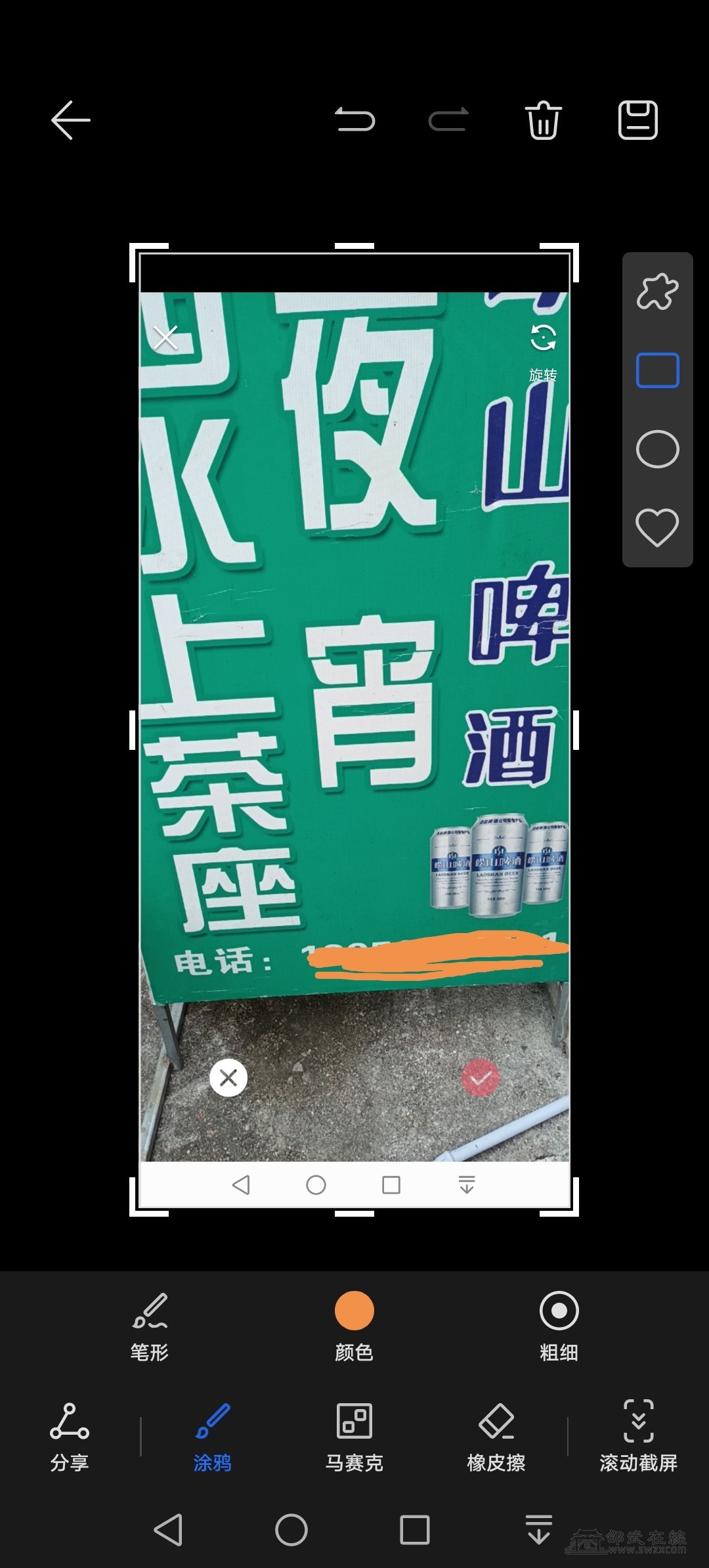The width and height of the screenshot is (709, 1568).
Task: Choose the circle crop shape
Action: [657, 449]
